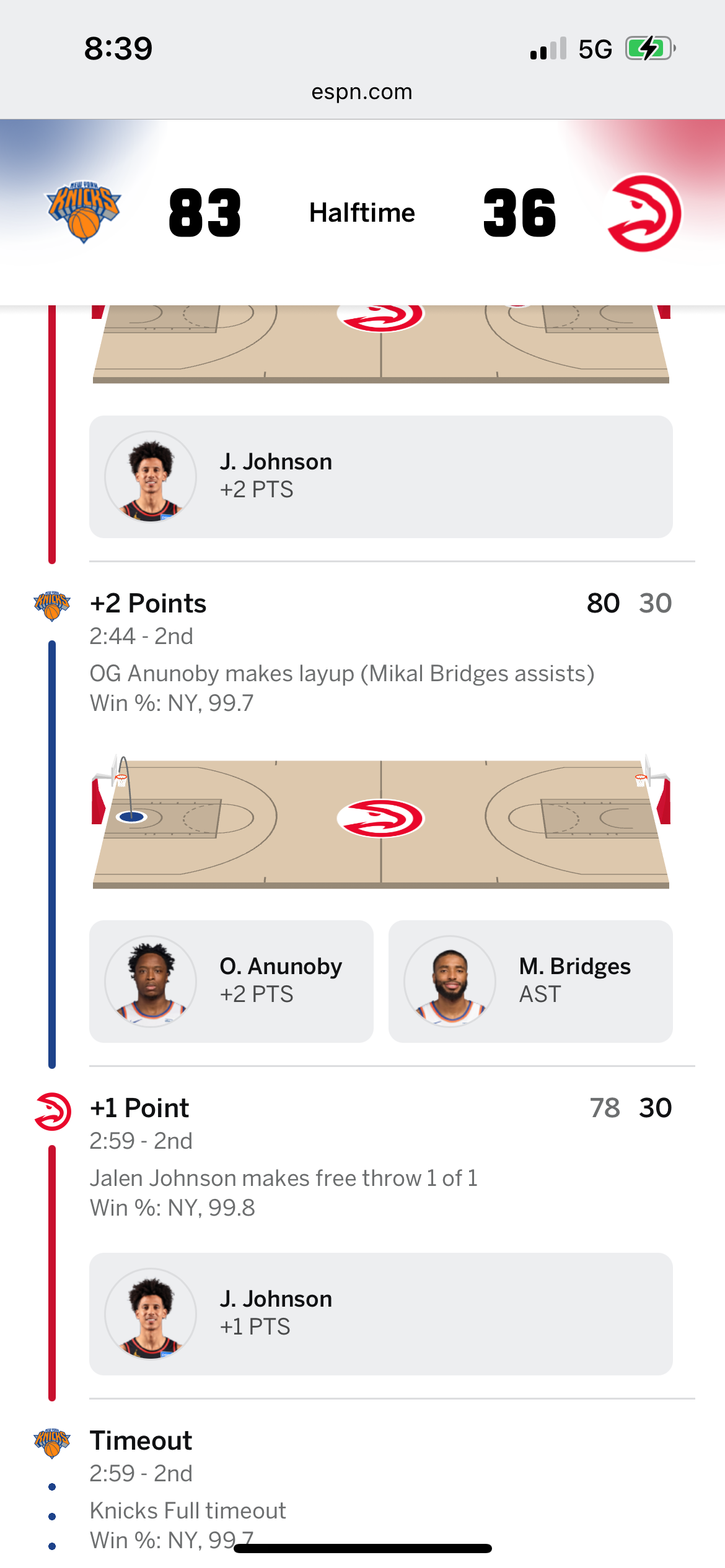Open O. Anunoby's player card
The image size is (725, 1568).
pos(231,981)
